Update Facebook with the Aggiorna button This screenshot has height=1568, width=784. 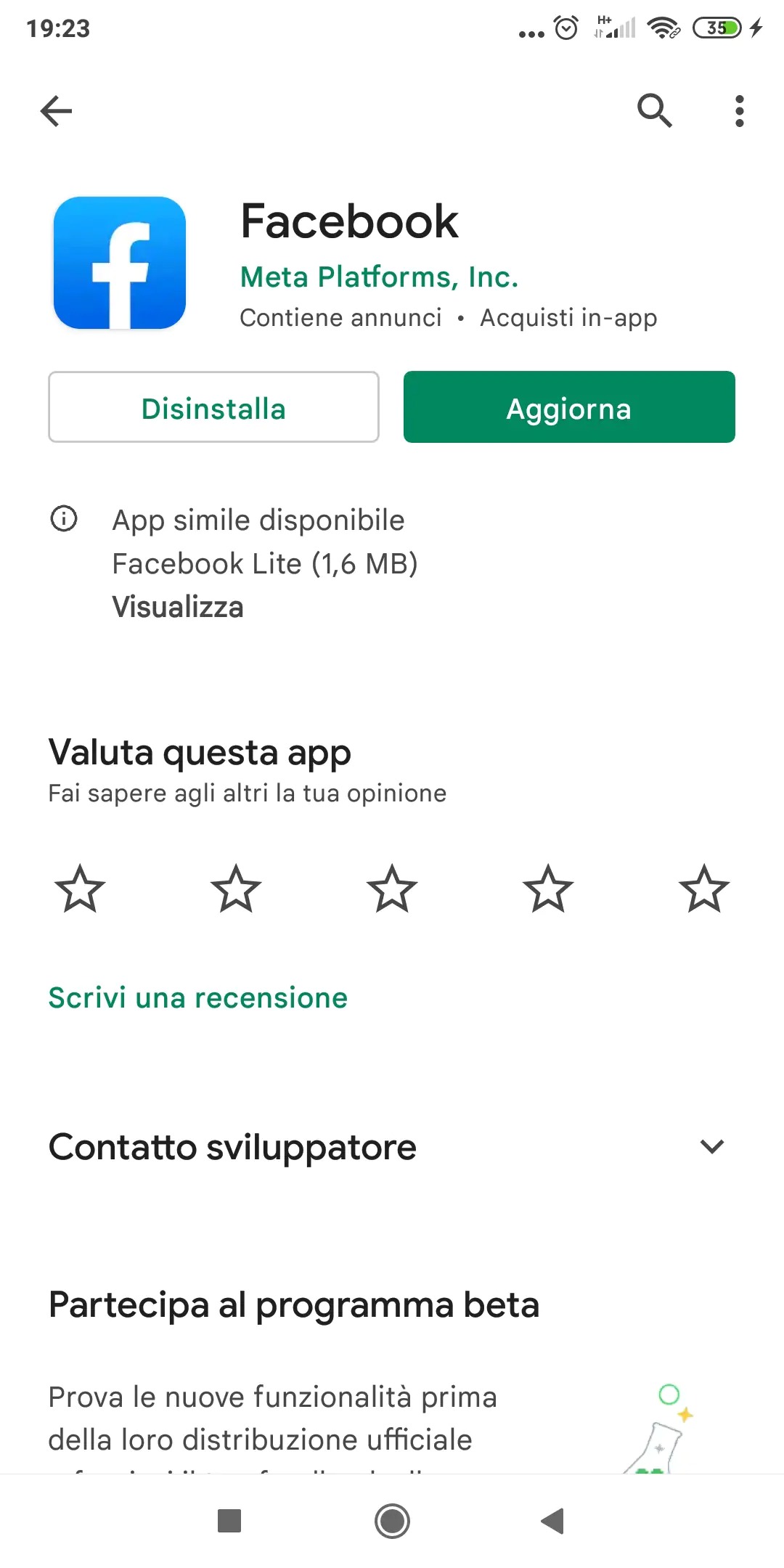[569, 407]
